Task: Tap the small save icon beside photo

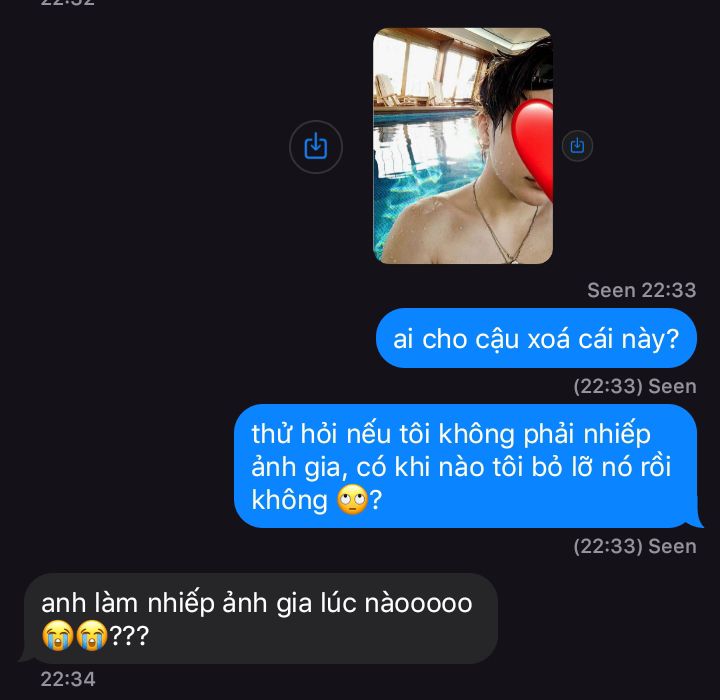Action: (577, 146)
